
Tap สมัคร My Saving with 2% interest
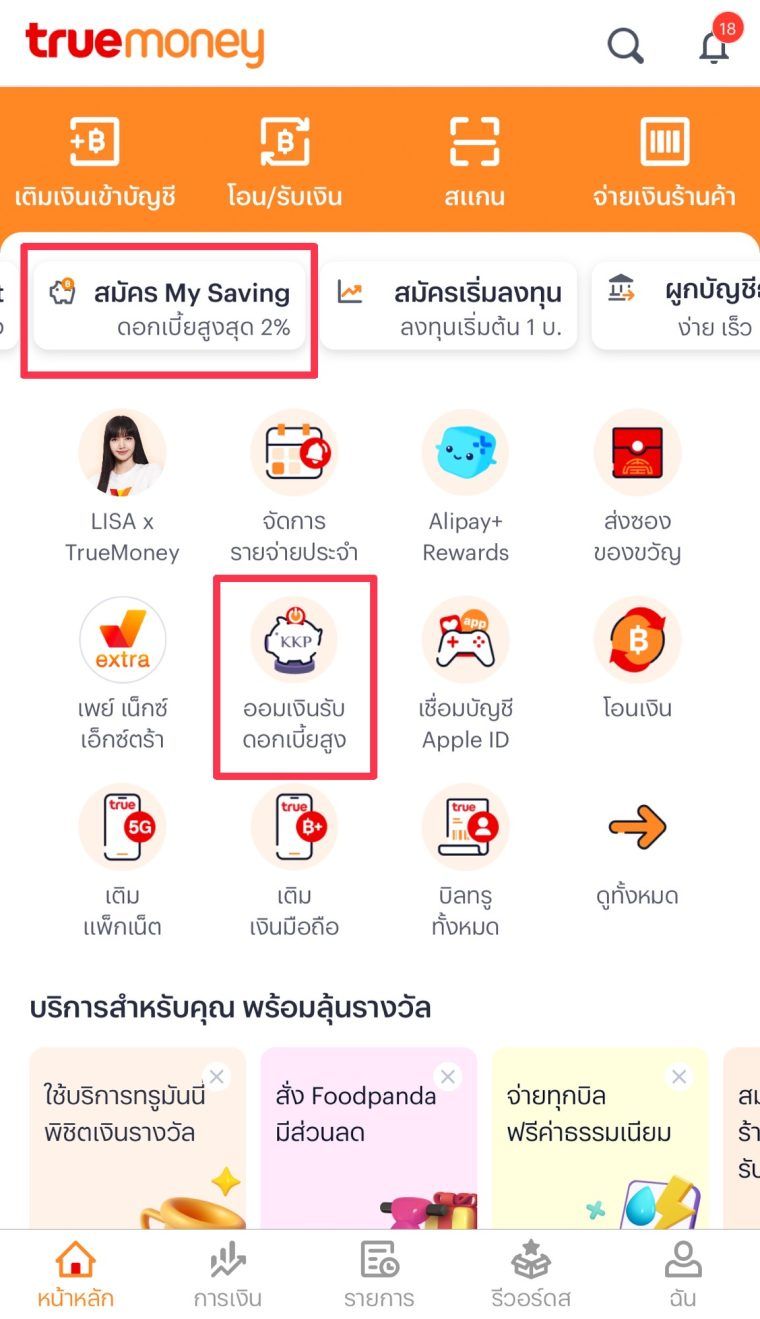pyautogui.click(x=170, y=305)
